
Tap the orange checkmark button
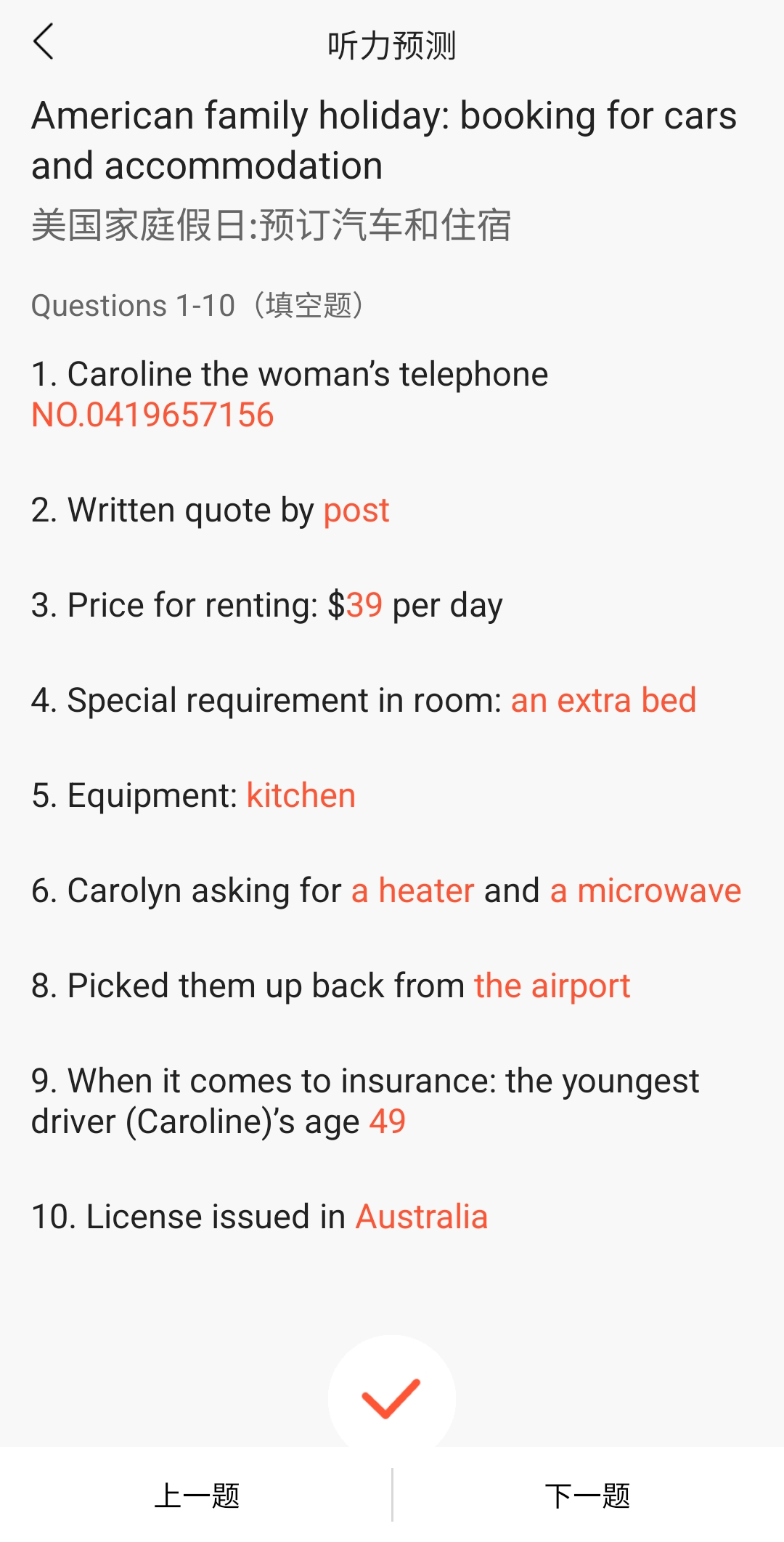(x=391, y=1397)
